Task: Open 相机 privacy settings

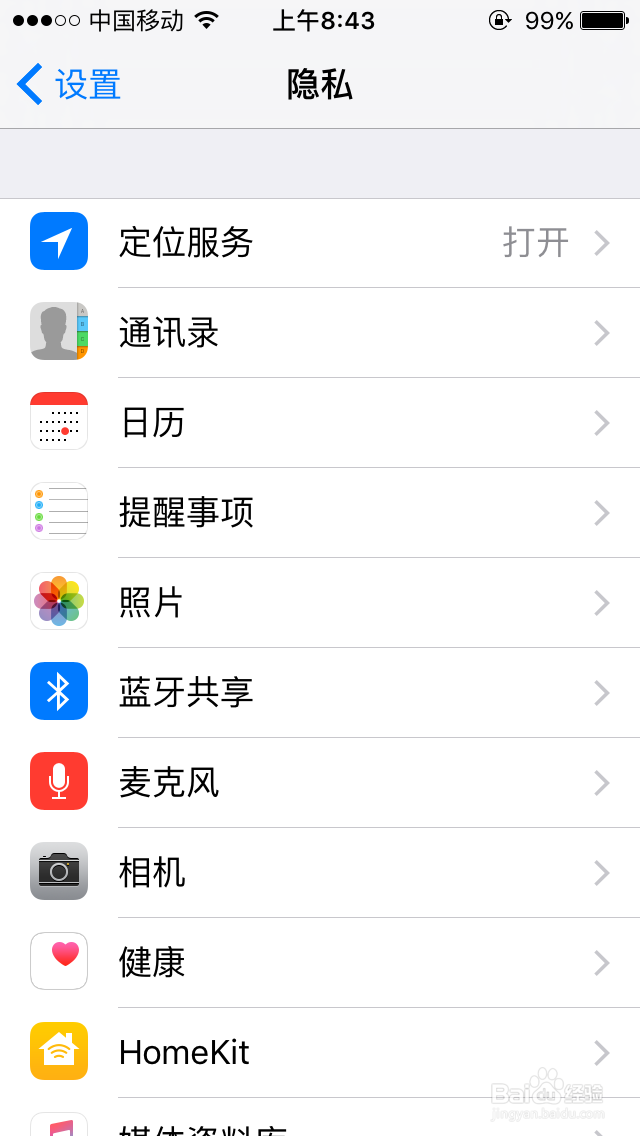Action: (x=320, y=873)
